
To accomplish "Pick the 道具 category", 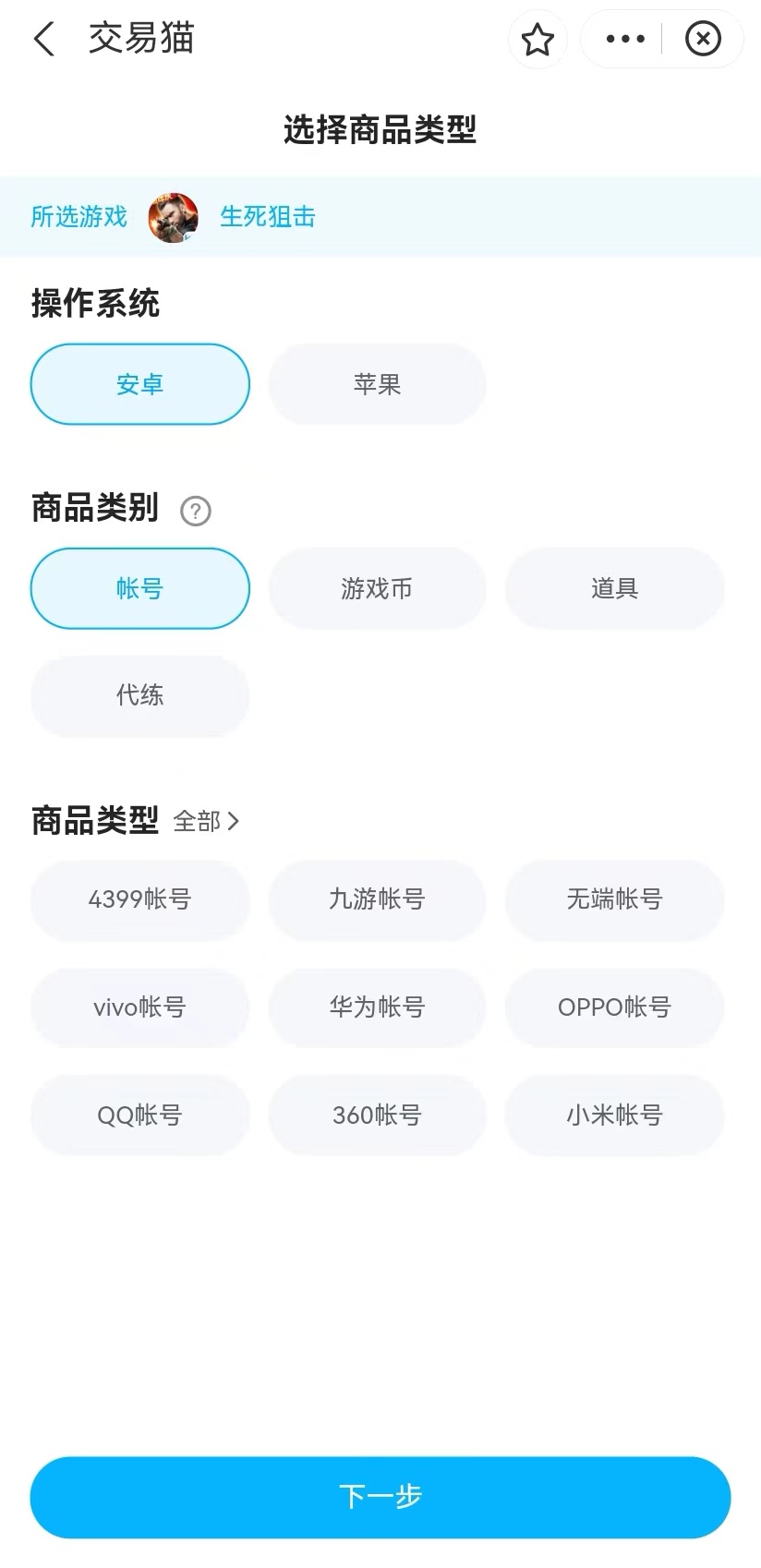I will coord(614,588).
